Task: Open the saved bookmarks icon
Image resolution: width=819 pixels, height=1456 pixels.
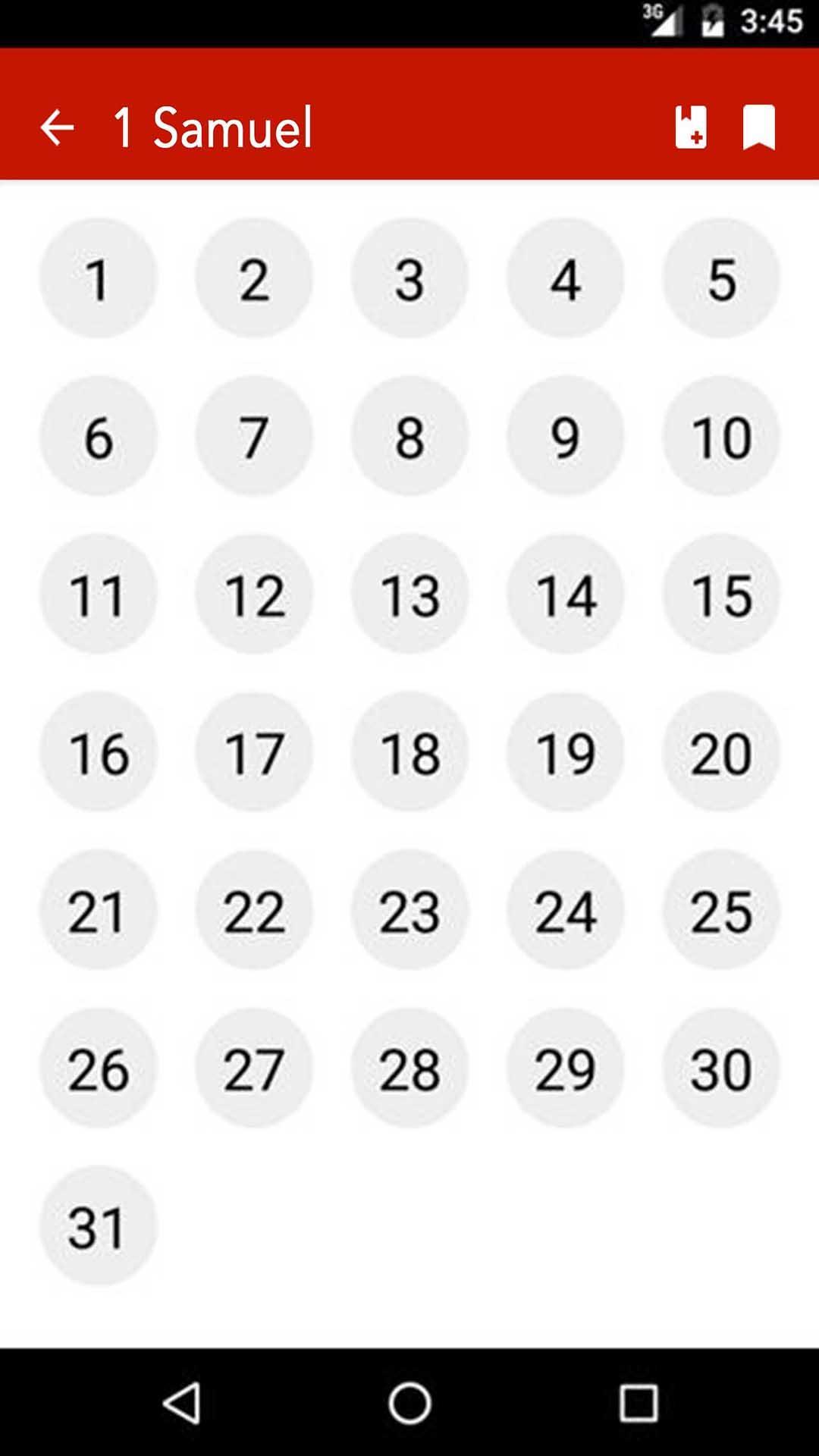Action: [x=758, y=127]
